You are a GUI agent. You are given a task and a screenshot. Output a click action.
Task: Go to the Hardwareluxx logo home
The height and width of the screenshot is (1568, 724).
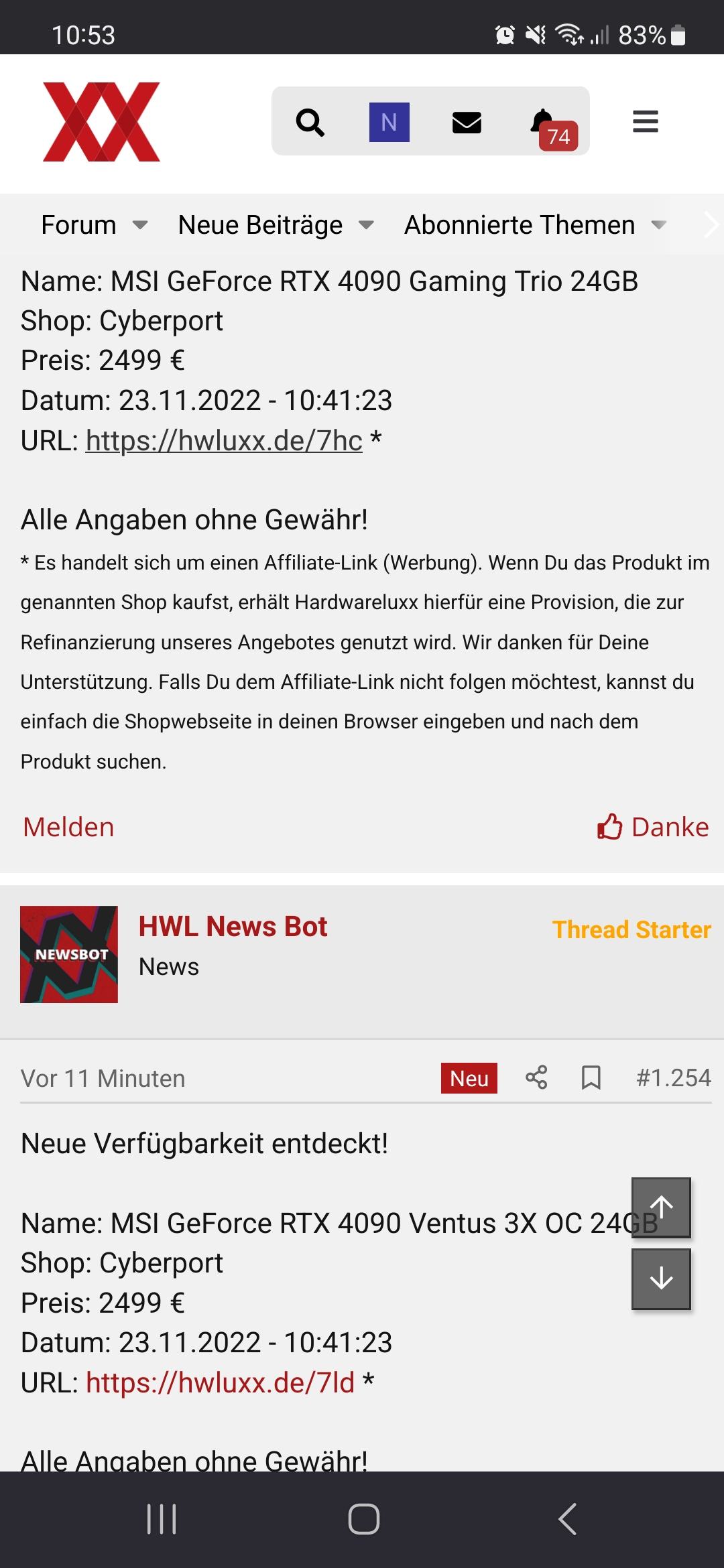click(101, 121)
